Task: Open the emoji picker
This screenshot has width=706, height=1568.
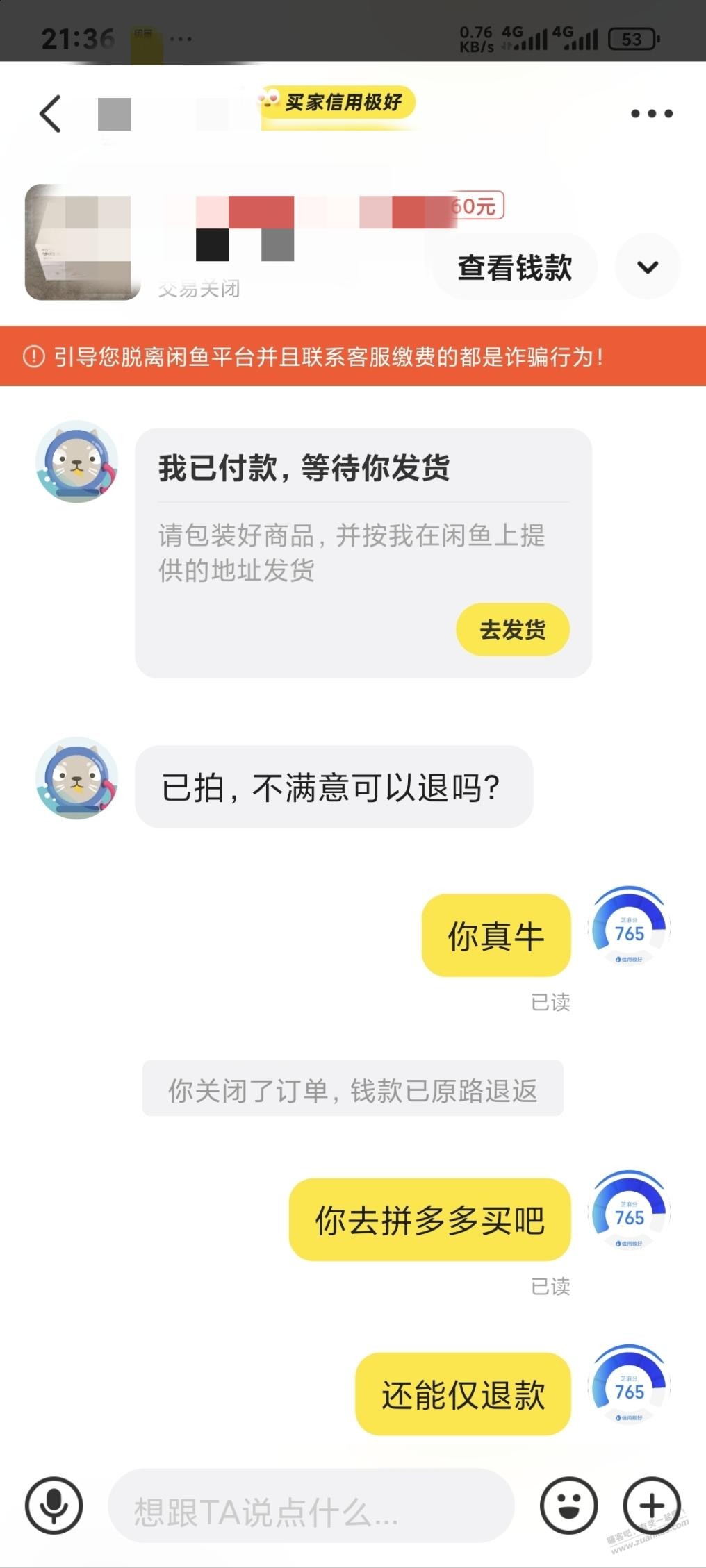Action: (x=568, y=1506)
